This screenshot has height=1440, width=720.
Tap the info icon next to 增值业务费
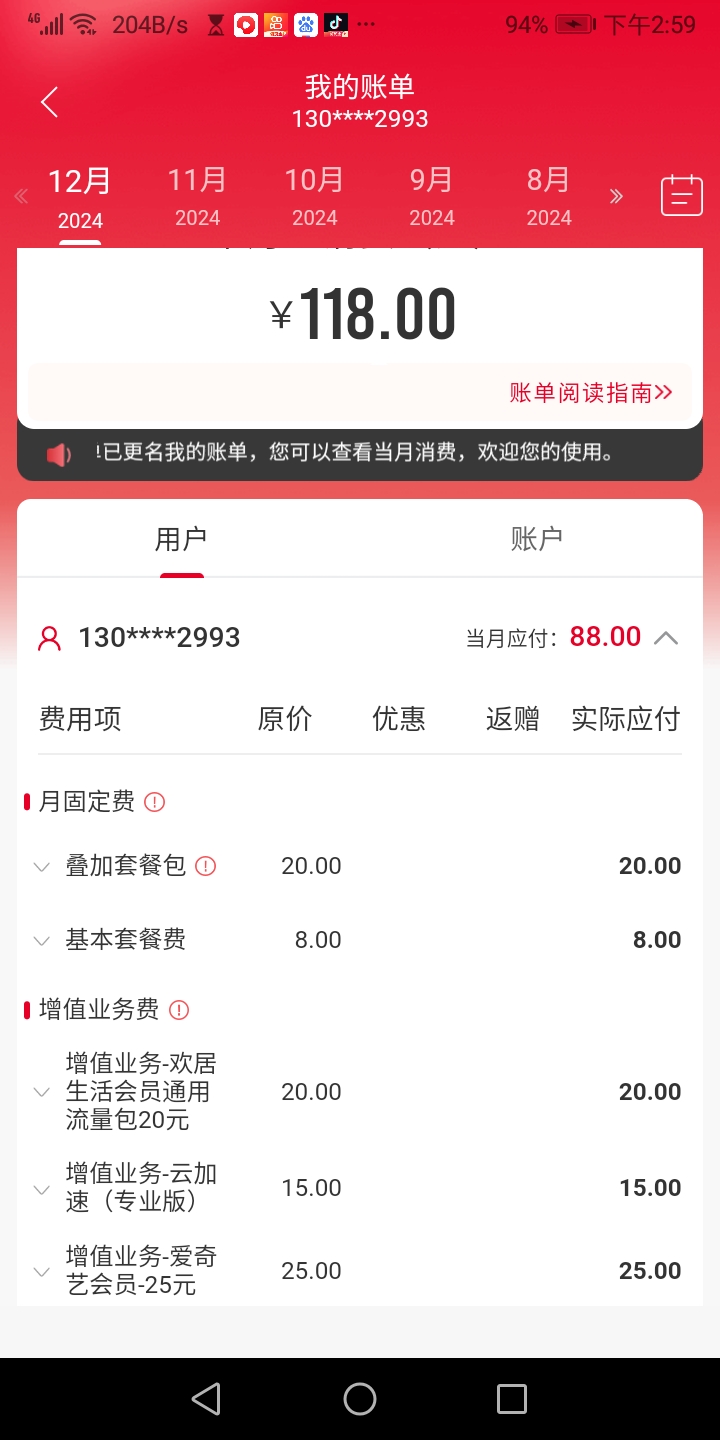tap(179, 1010)
